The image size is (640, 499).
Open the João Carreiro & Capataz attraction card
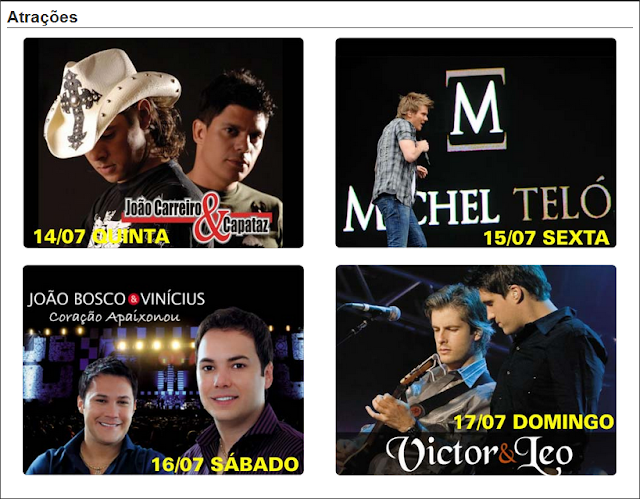tap(163, 143)
